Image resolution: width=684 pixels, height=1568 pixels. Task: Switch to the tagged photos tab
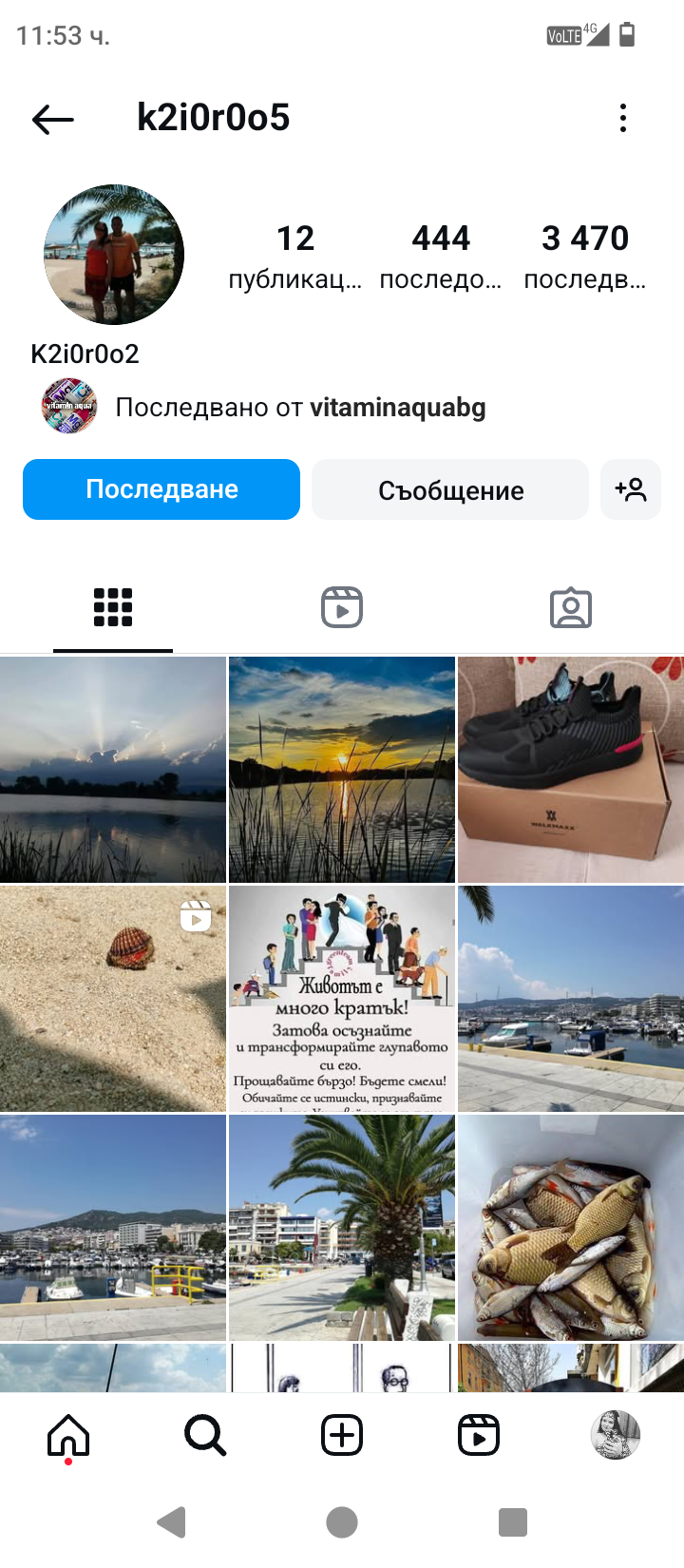570,607
